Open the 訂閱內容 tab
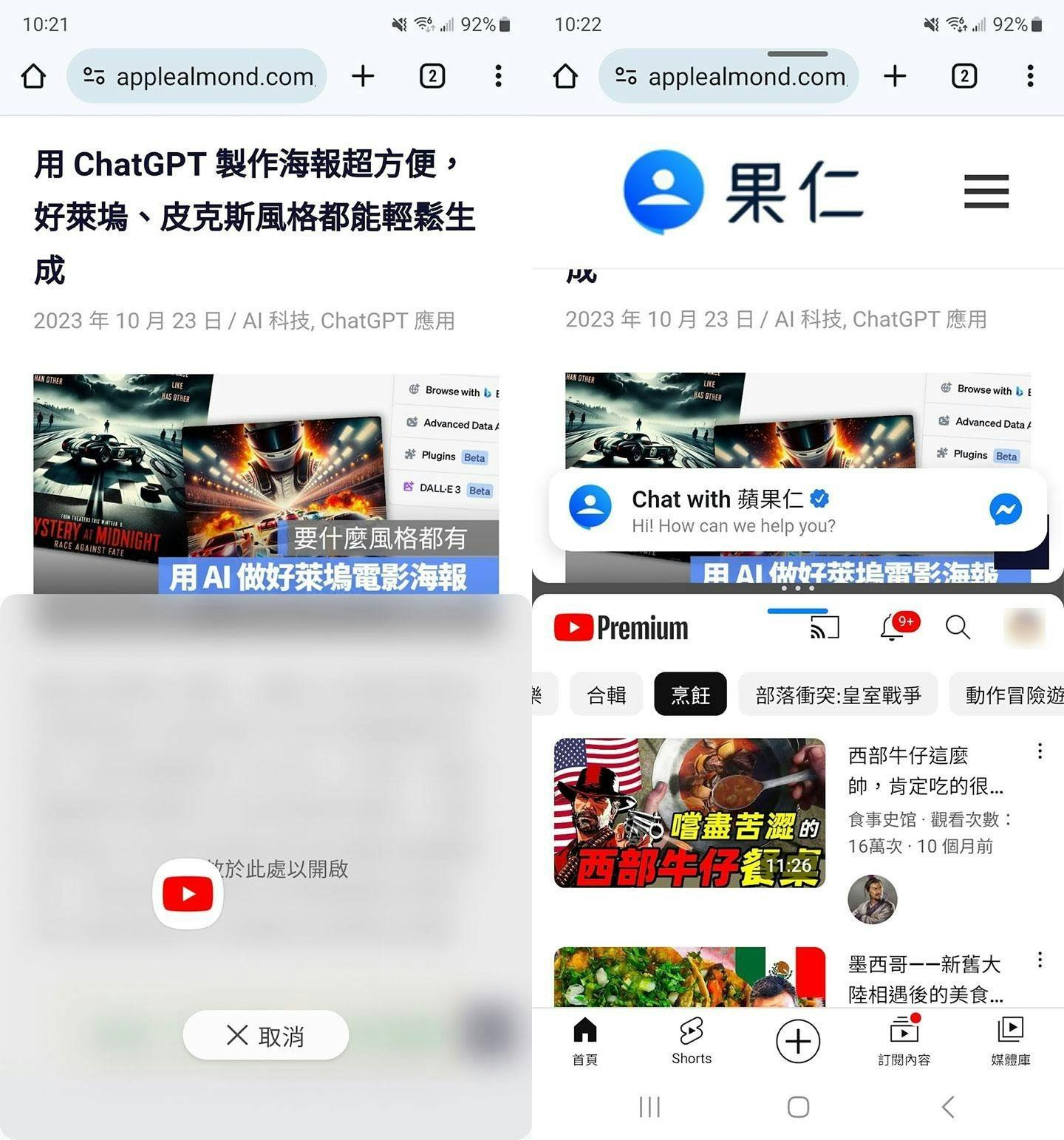The width and height of the screenshot is (1064, 1140). 904,1040
